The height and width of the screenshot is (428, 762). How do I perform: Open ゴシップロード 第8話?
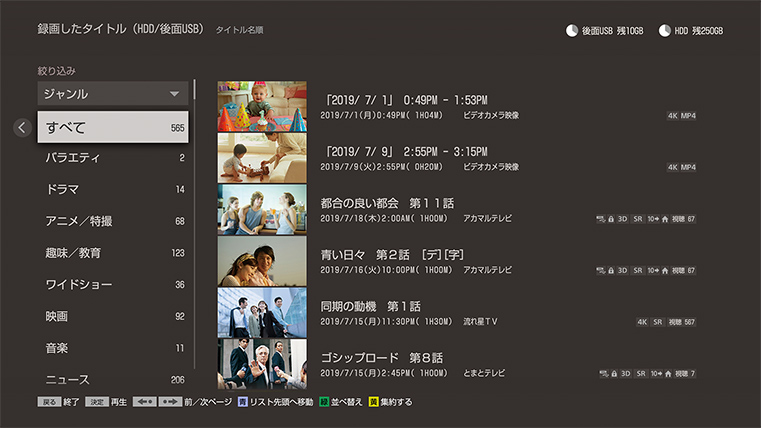point(456,364)
